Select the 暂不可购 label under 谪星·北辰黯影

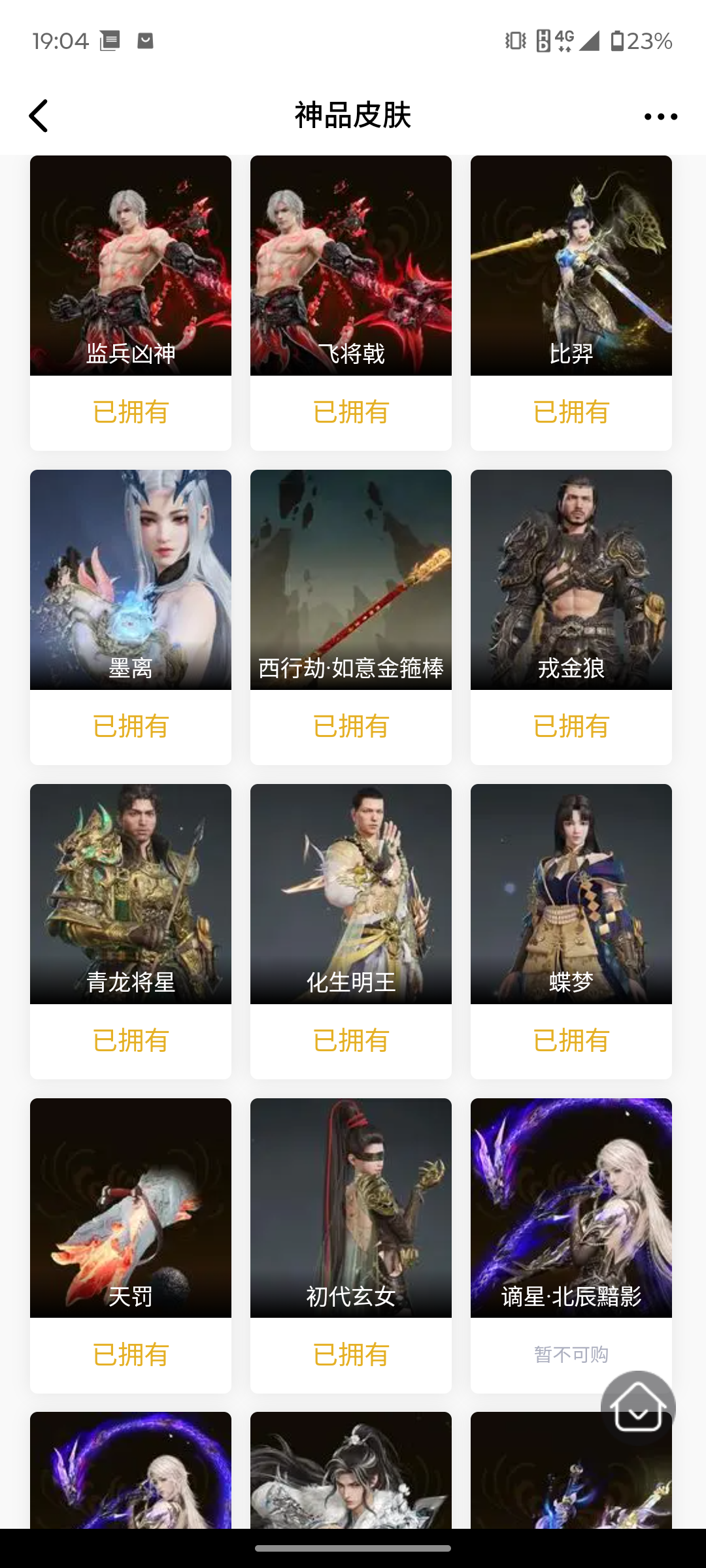[x=571, y=1354]
